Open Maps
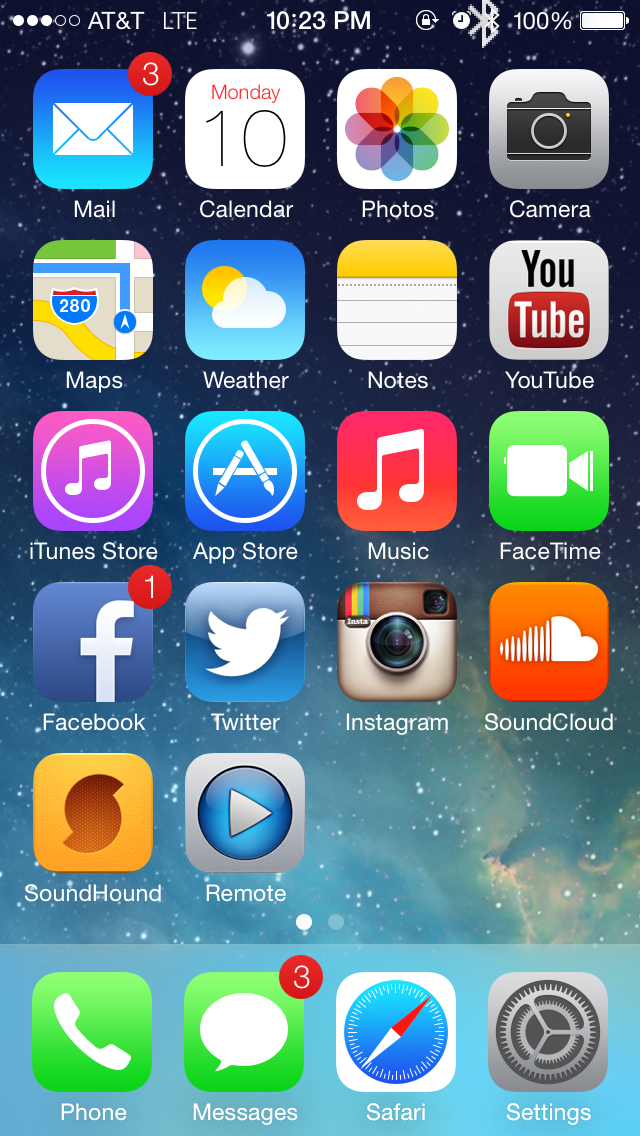 click(93, 300)
